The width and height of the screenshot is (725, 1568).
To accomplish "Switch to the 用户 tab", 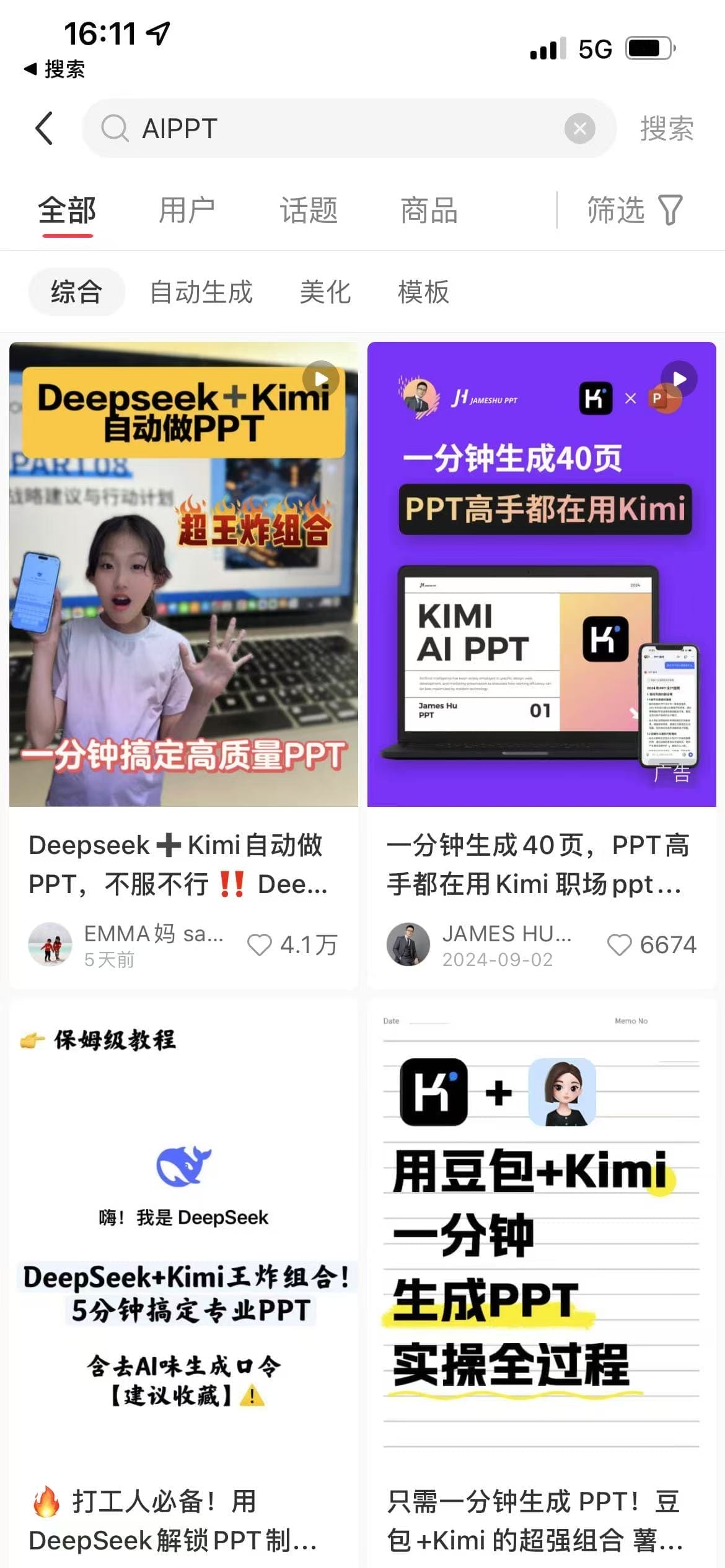I will click(187, 211).
